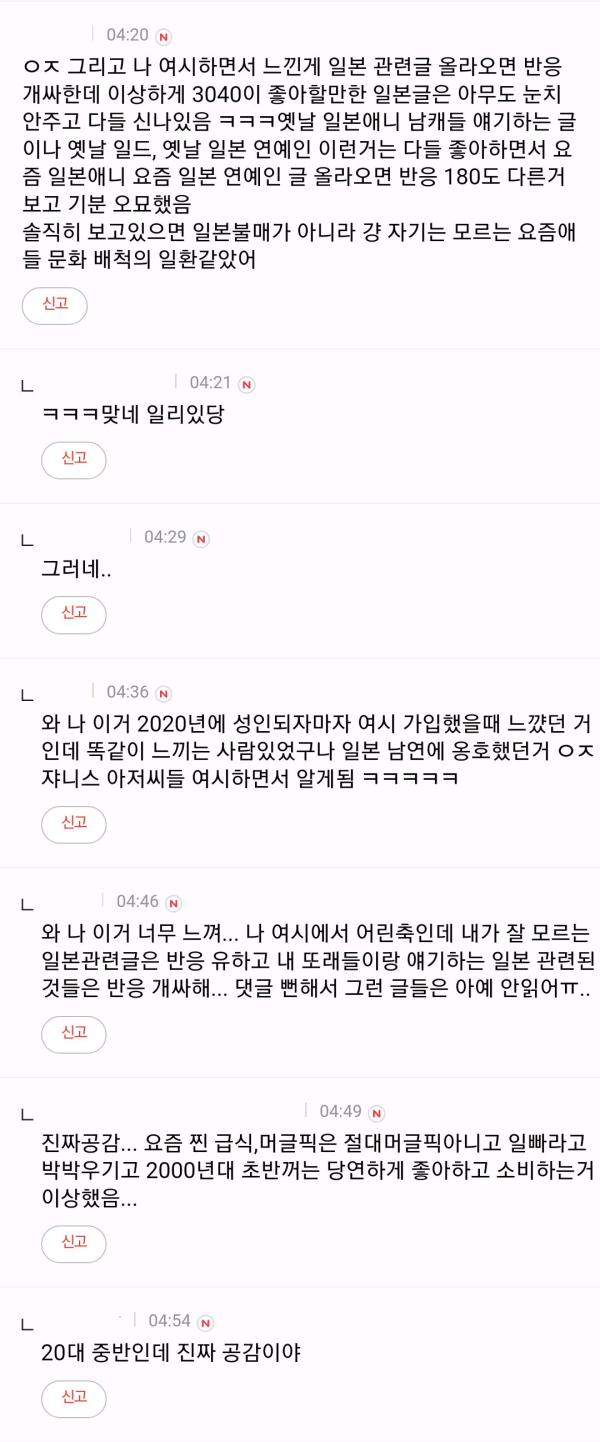This screenshot has width=600, height=1442.
Task: Report the '20대 중반인데' reply
Action: point(74,1397)
